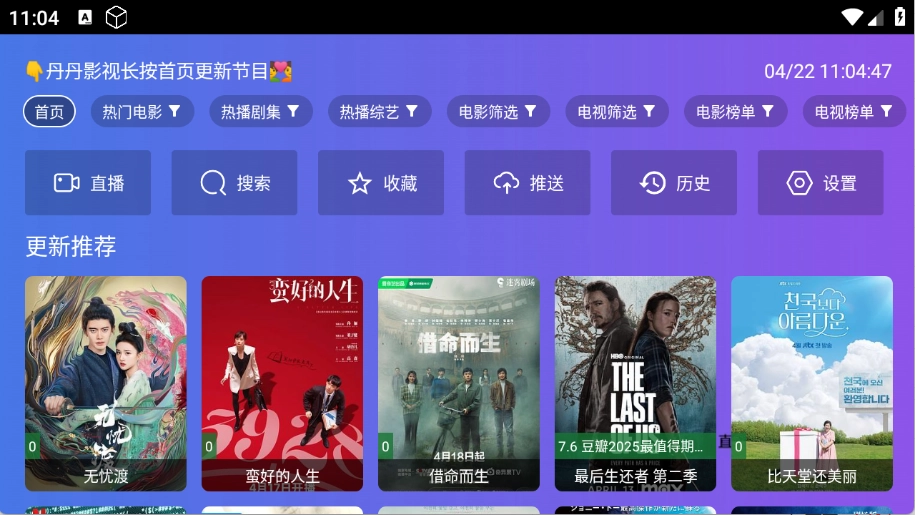The image size is (915, 515).
Task: Switch to the 电视榜单 tab
Action: [x=854, y=111]
